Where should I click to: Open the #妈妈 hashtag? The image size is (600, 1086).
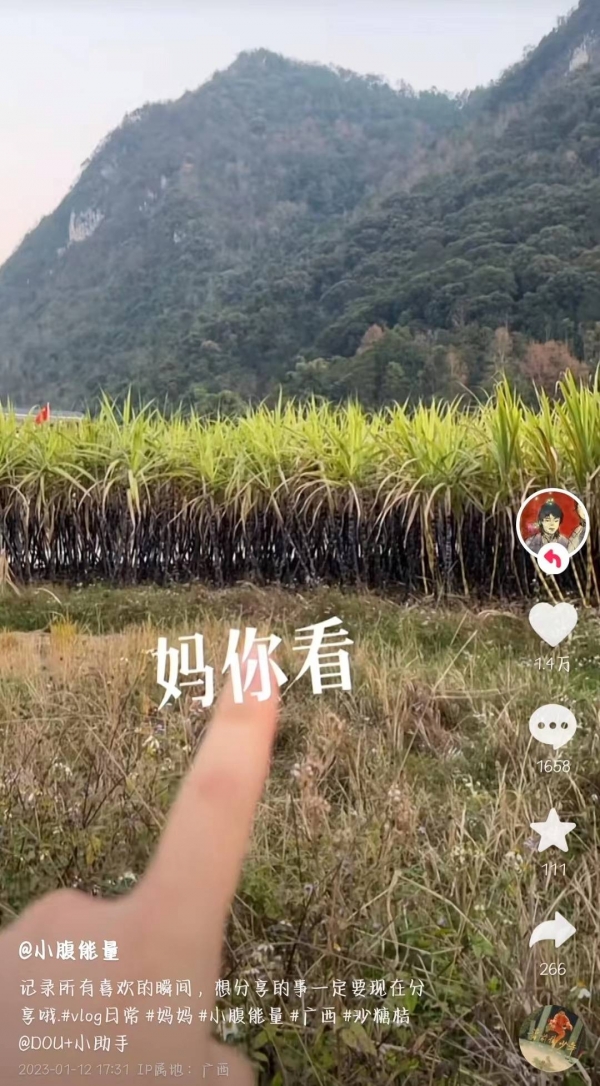click(170, 1015)
